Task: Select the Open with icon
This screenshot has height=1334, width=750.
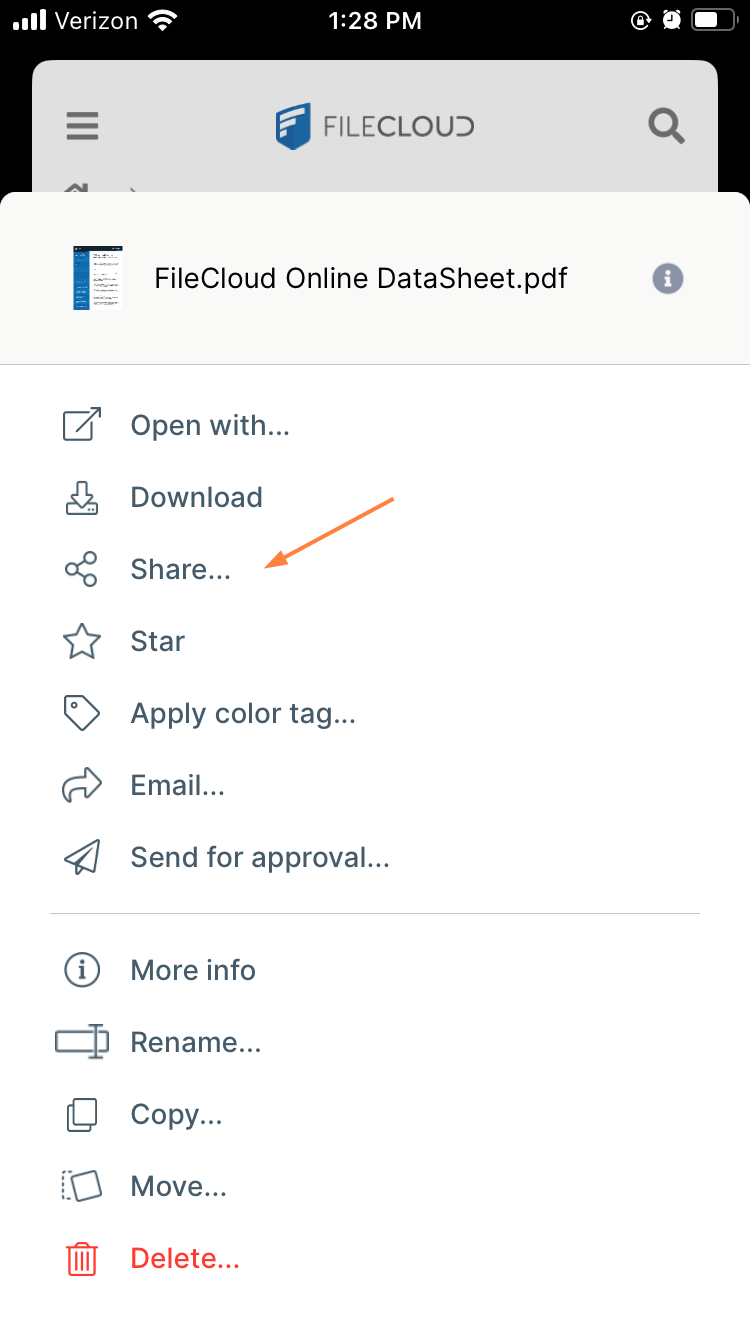Action: (x=81, y=424)
